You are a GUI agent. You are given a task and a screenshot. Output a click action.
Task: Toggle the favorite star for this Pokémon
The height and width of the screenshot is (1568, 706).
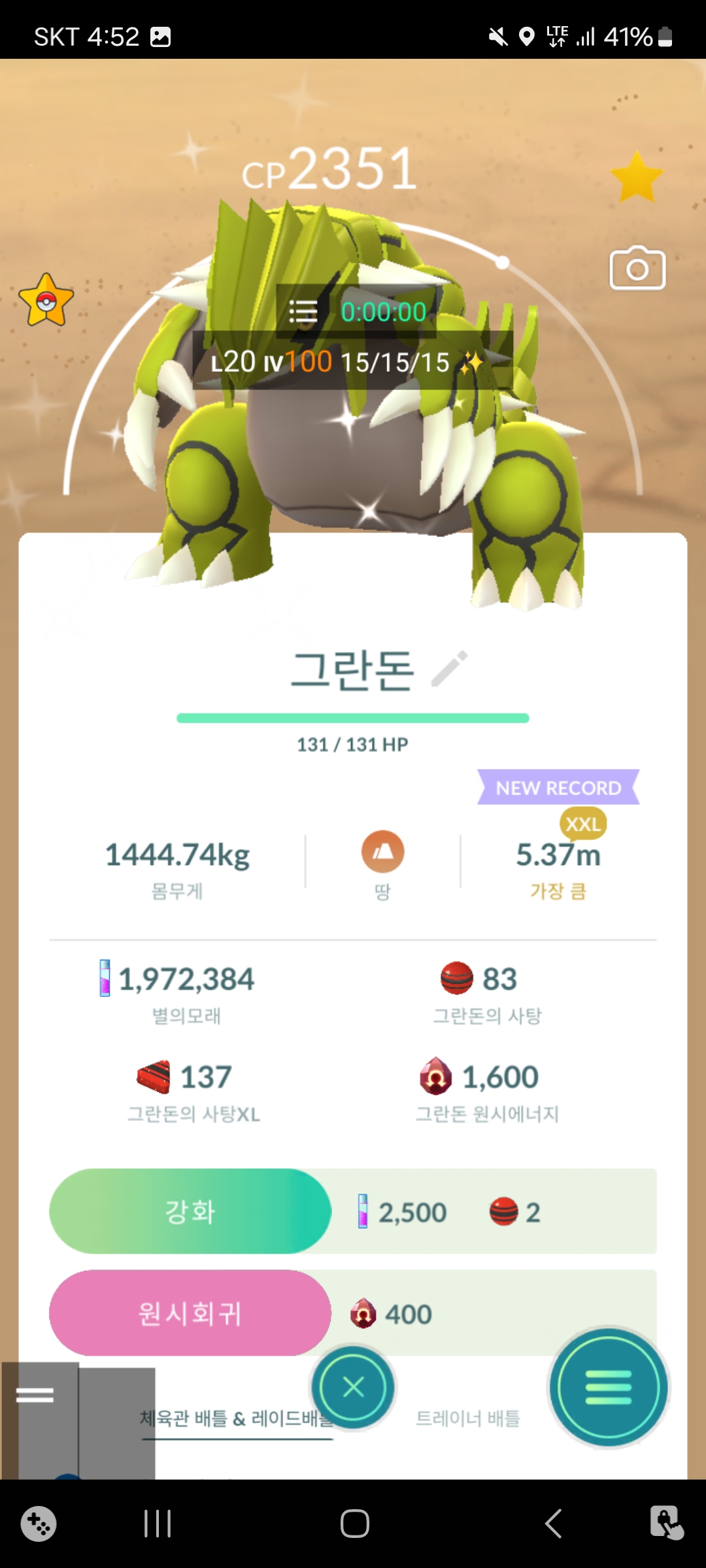636,177
